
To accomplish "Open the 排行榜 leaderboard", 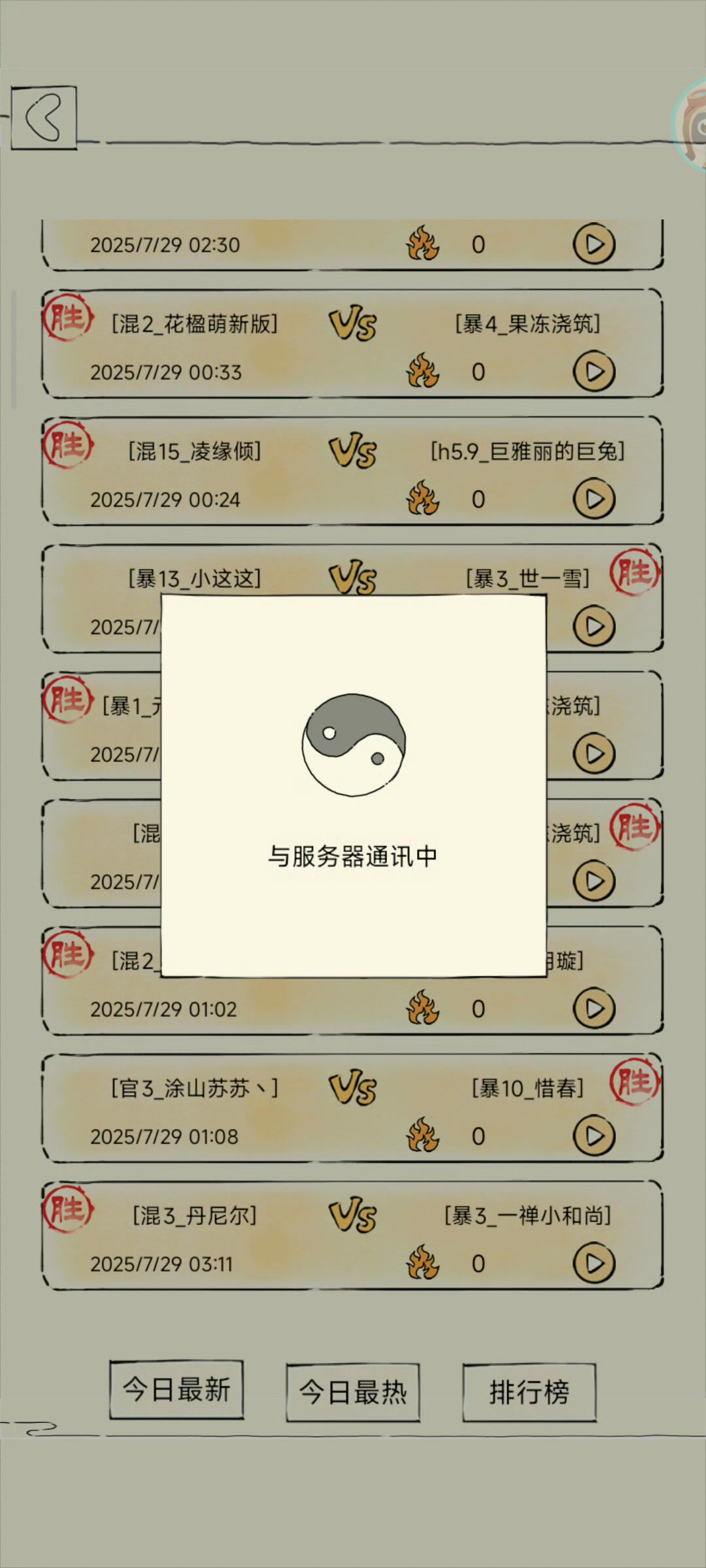I will coord(529,1392).
